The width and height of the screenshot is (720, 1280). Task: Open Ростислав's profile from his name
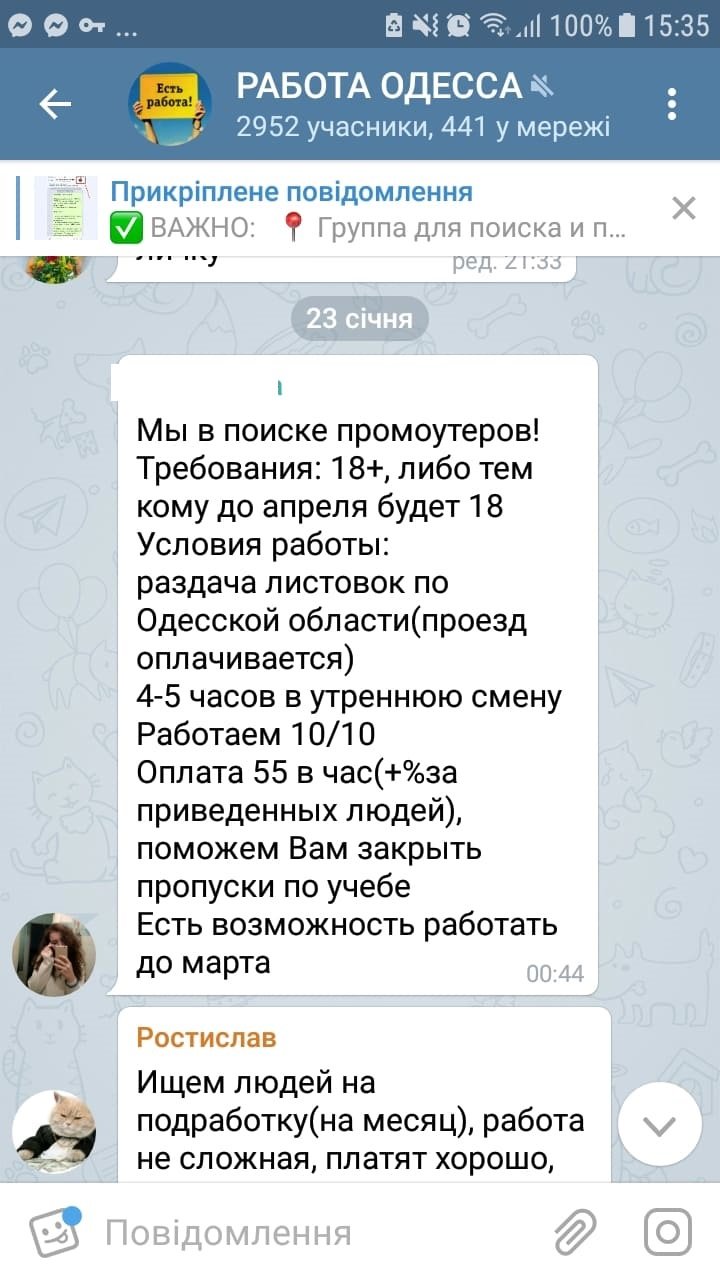coord(206,1038)
